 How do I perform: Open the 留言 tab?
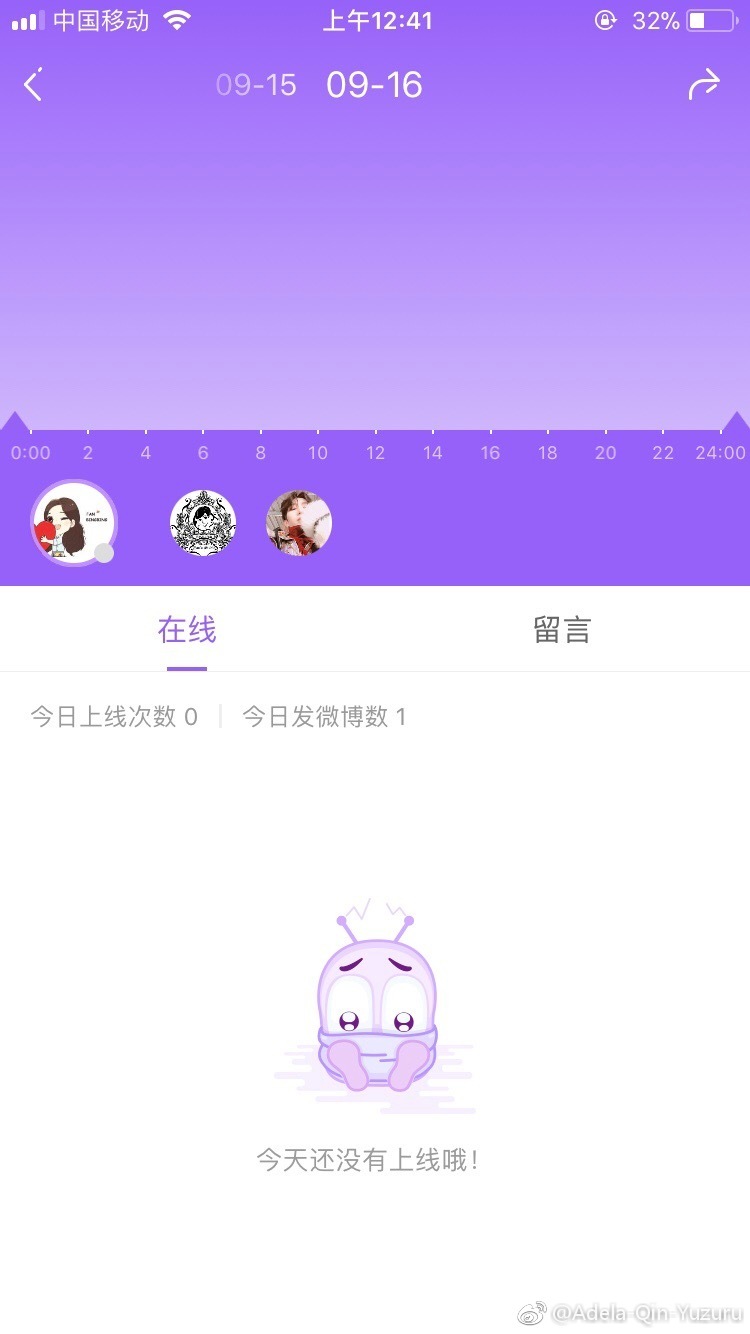pos(562,630)
